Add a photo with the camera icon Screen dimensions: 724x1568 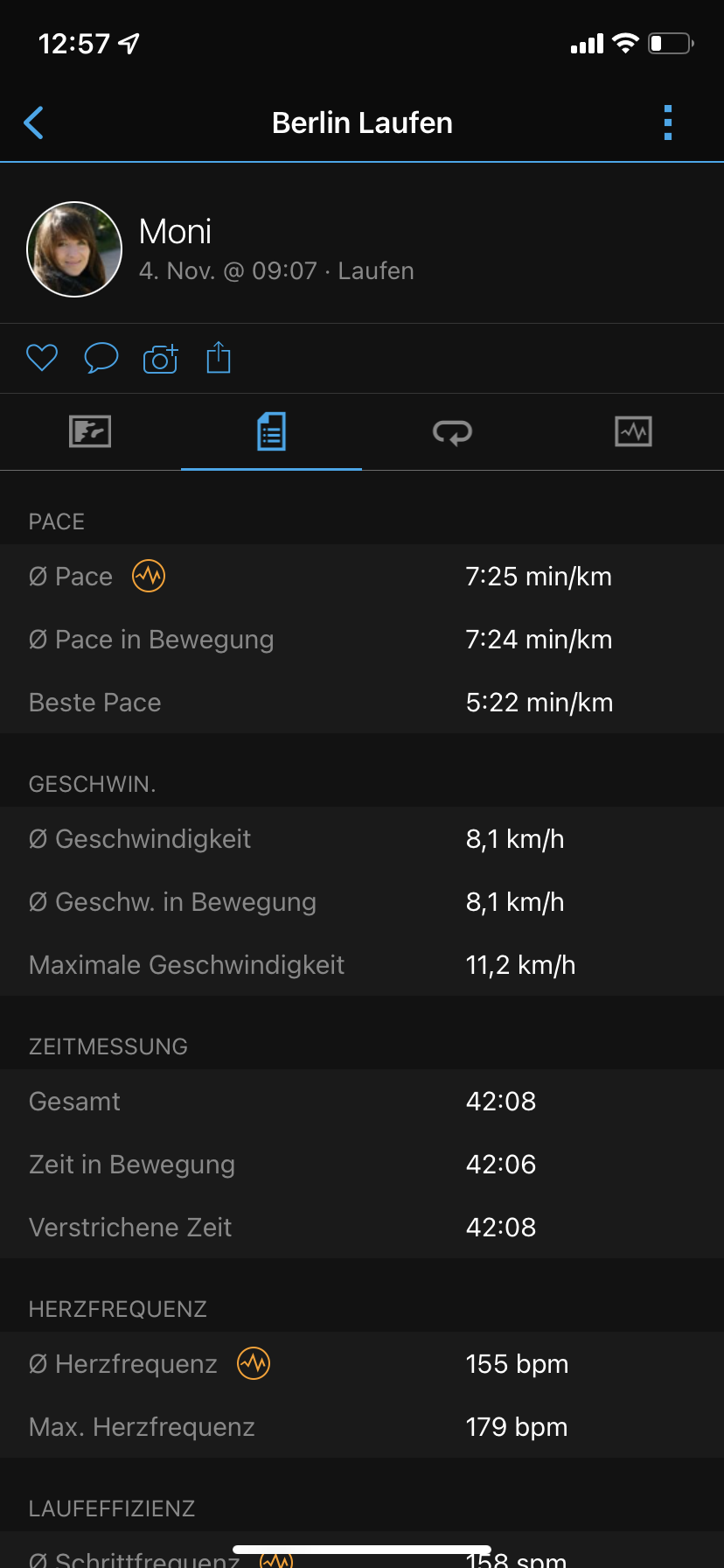coord(160,359)
